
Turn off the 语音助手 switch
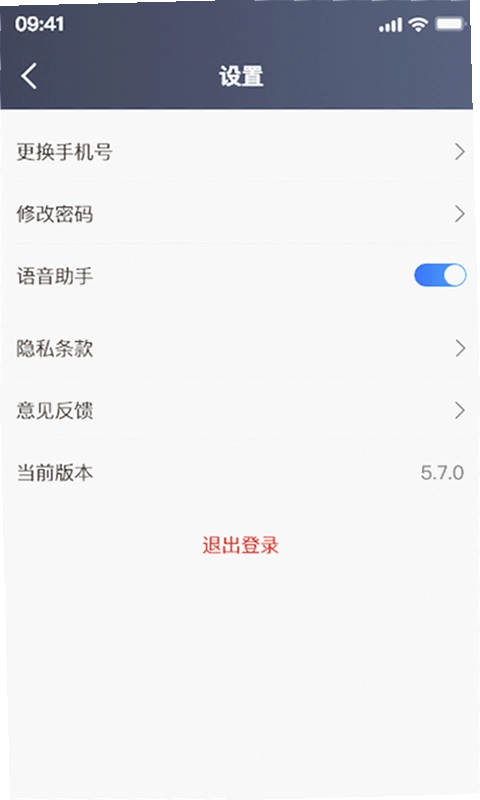pyautogui.click(x=440, y=276)
